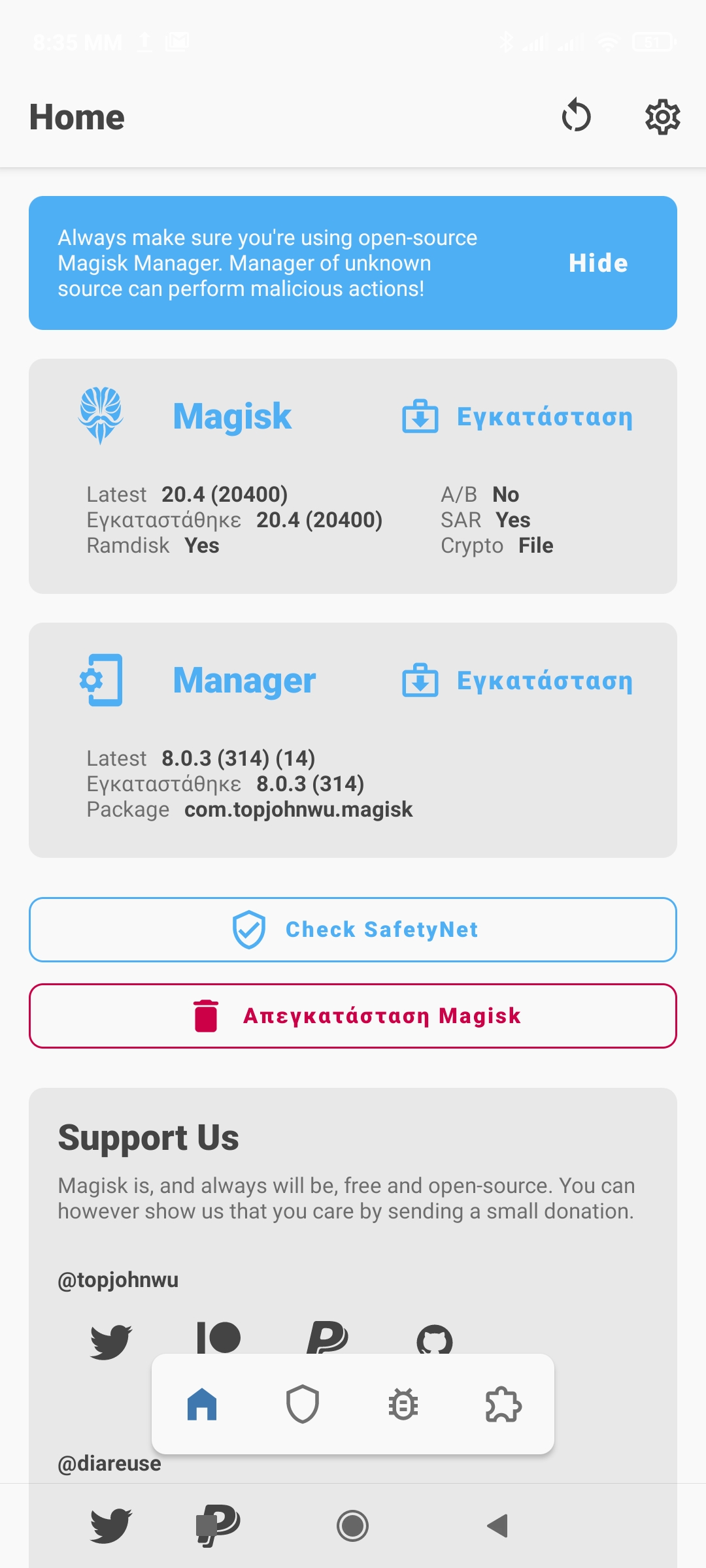706x1568 pixels.
Task: Open the logs bug tab
Action: (403, 1404)
